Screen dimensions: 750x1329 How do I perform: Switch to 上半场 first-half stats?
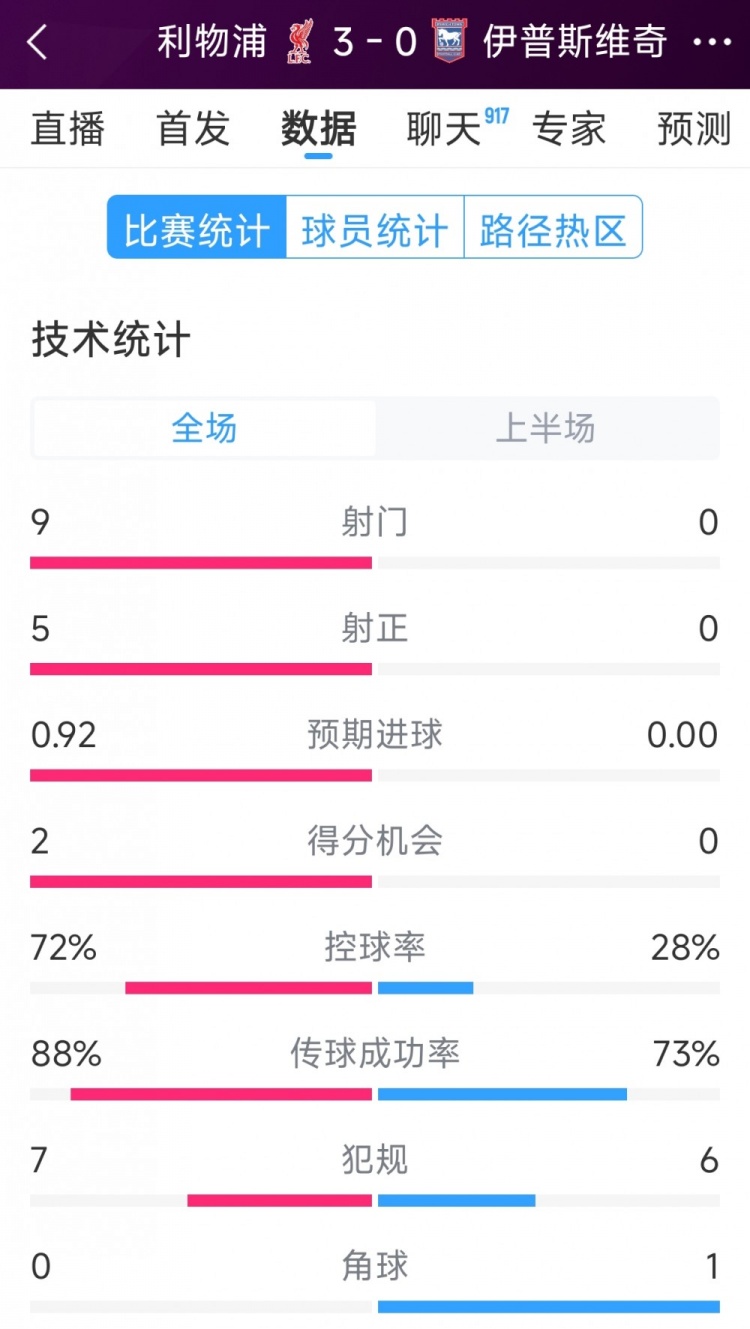tap(546, 428)
